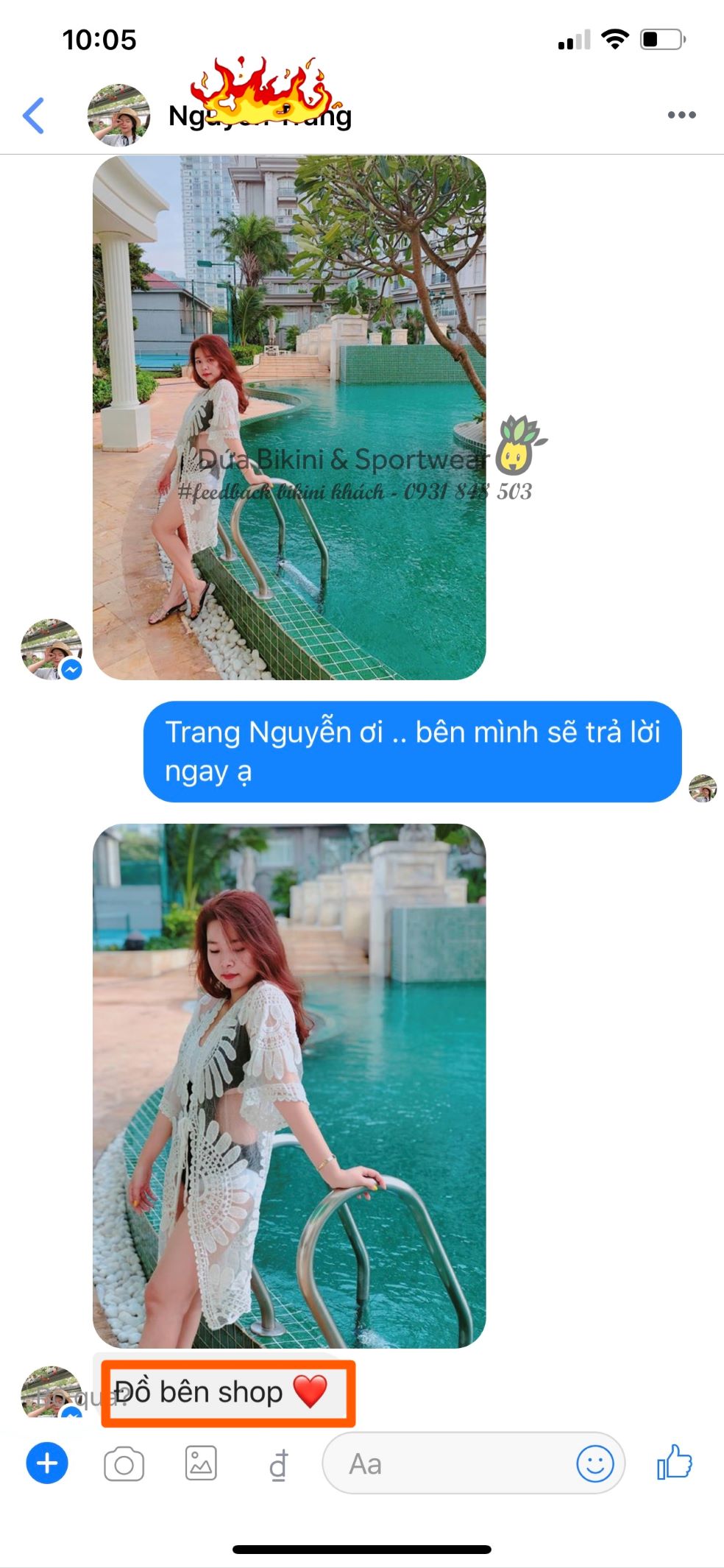View the first poolside photo full screen
The image size is (724, 1568).
click(289, 417)
